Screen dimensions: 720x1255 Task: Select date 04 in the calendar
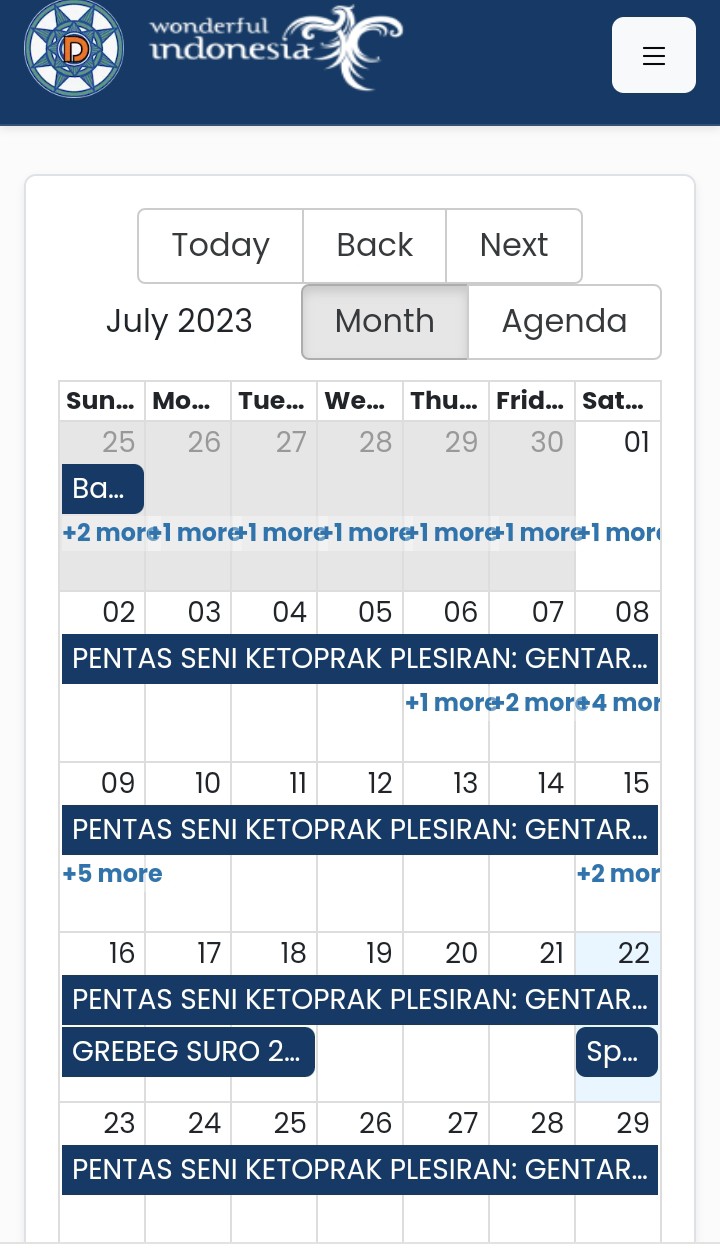(x=290, y=612)
